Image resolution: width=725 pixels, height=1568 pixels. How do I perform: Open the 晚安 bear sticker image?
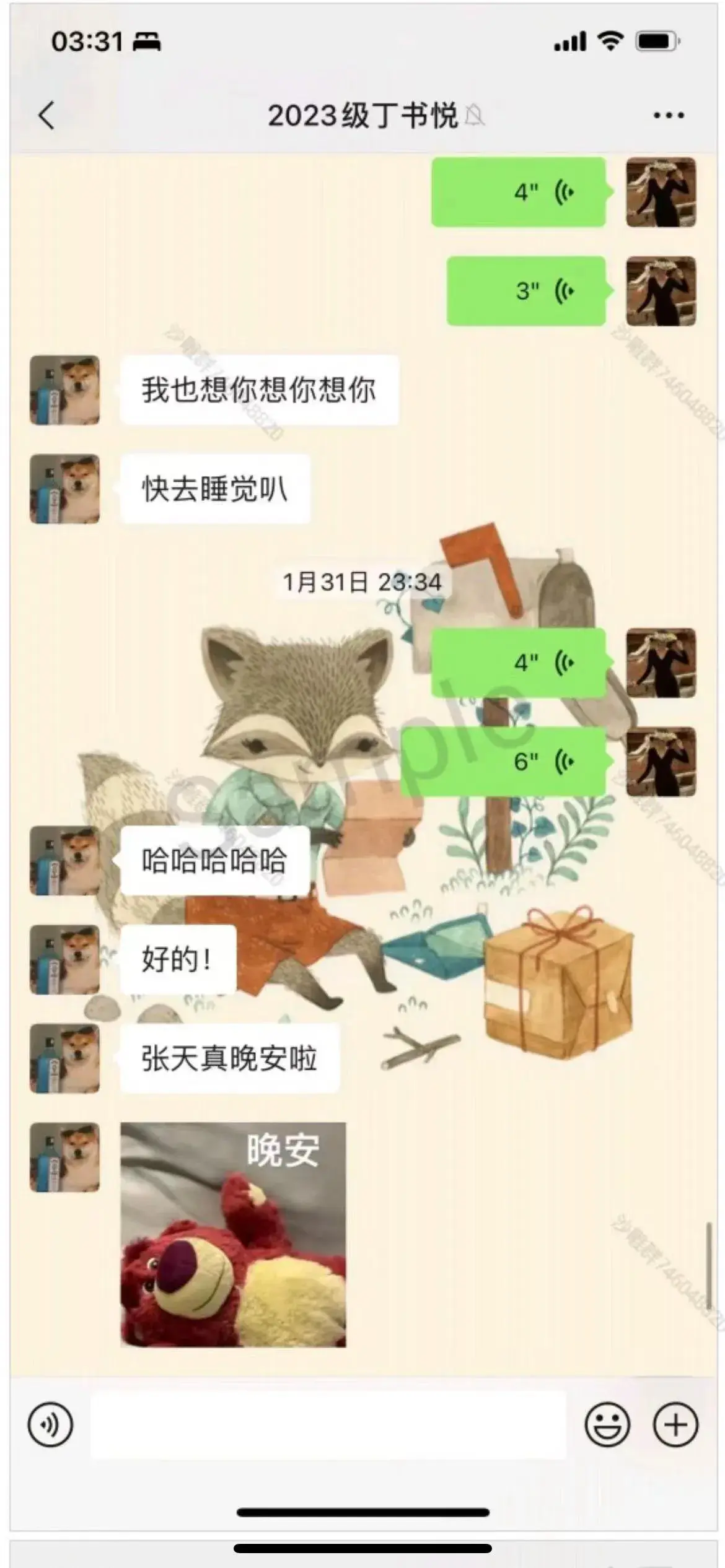(233, 1234)
